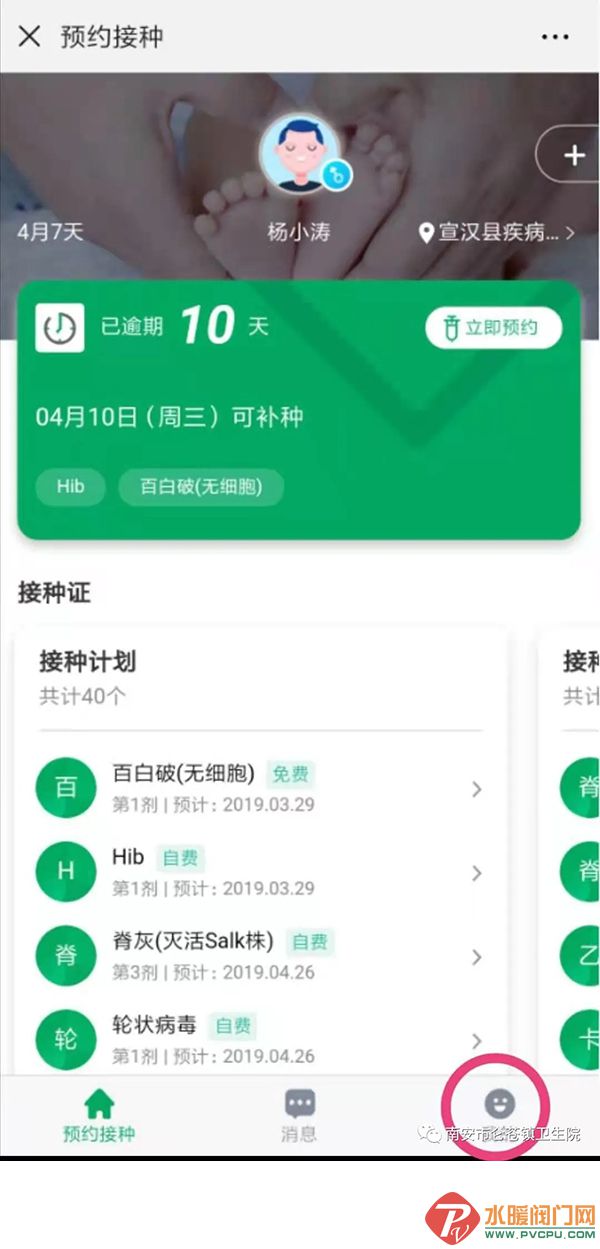Add a new child profile

[x=572, y=156]
